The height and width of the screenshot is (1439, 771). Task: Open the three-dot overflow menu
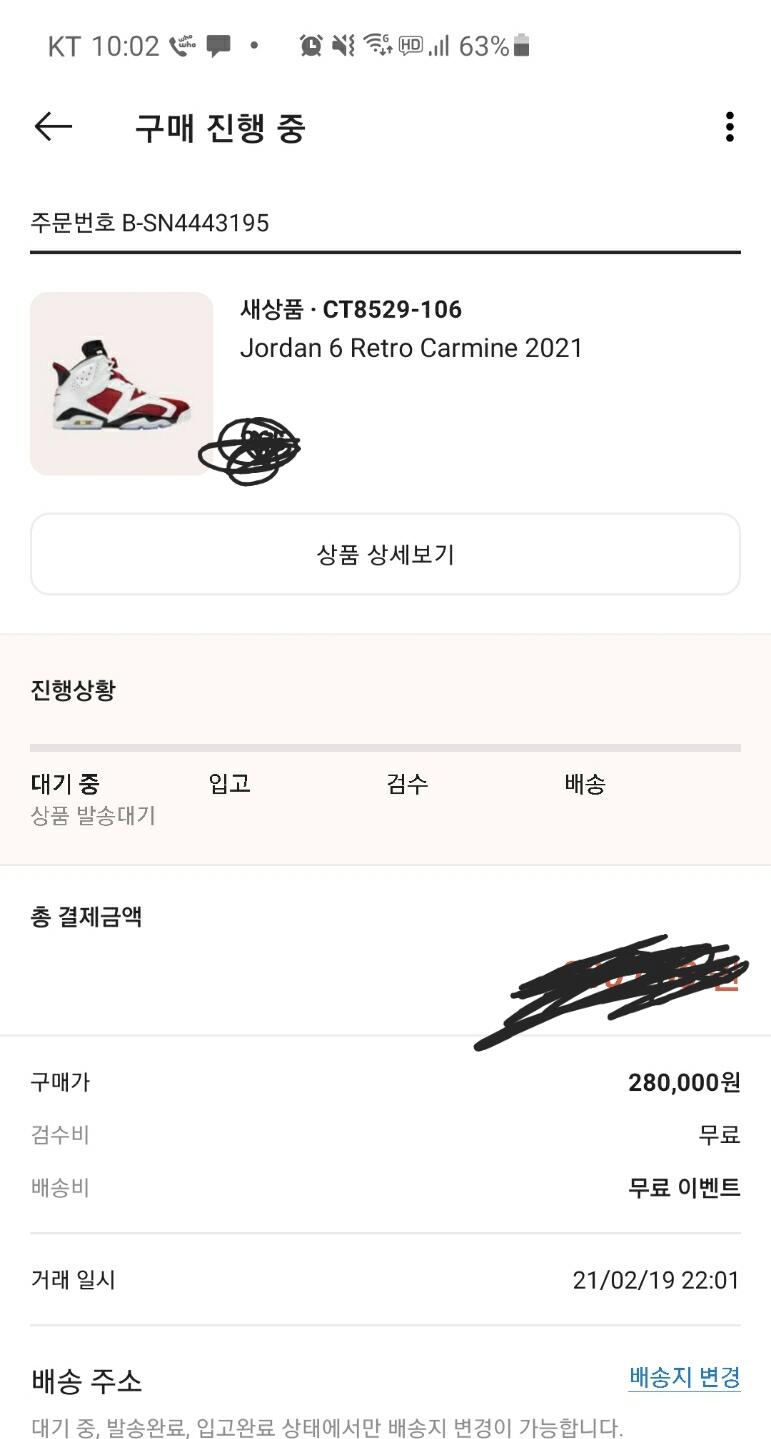coord(729,127)
